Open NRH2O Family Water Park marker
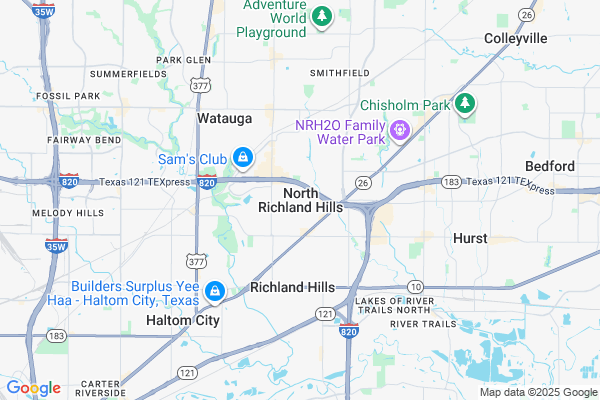Image resolution: width=600 pixels, height=400 pixels. [399, 130]
